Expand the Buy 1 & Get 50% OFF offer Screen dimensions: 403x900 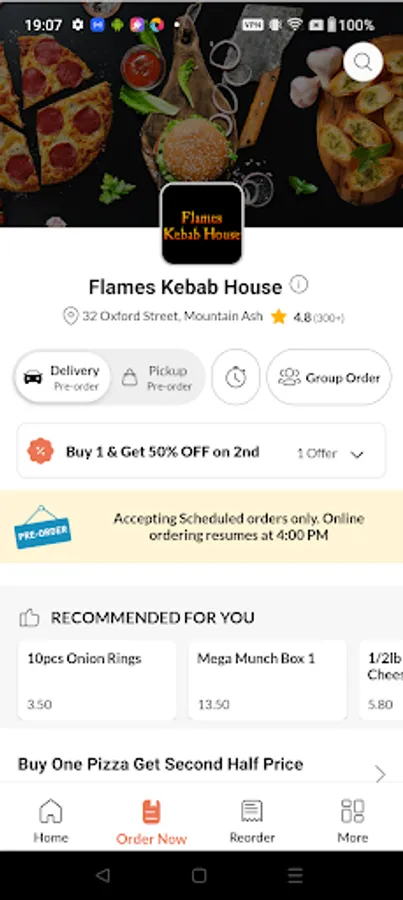tap(202, 452)
